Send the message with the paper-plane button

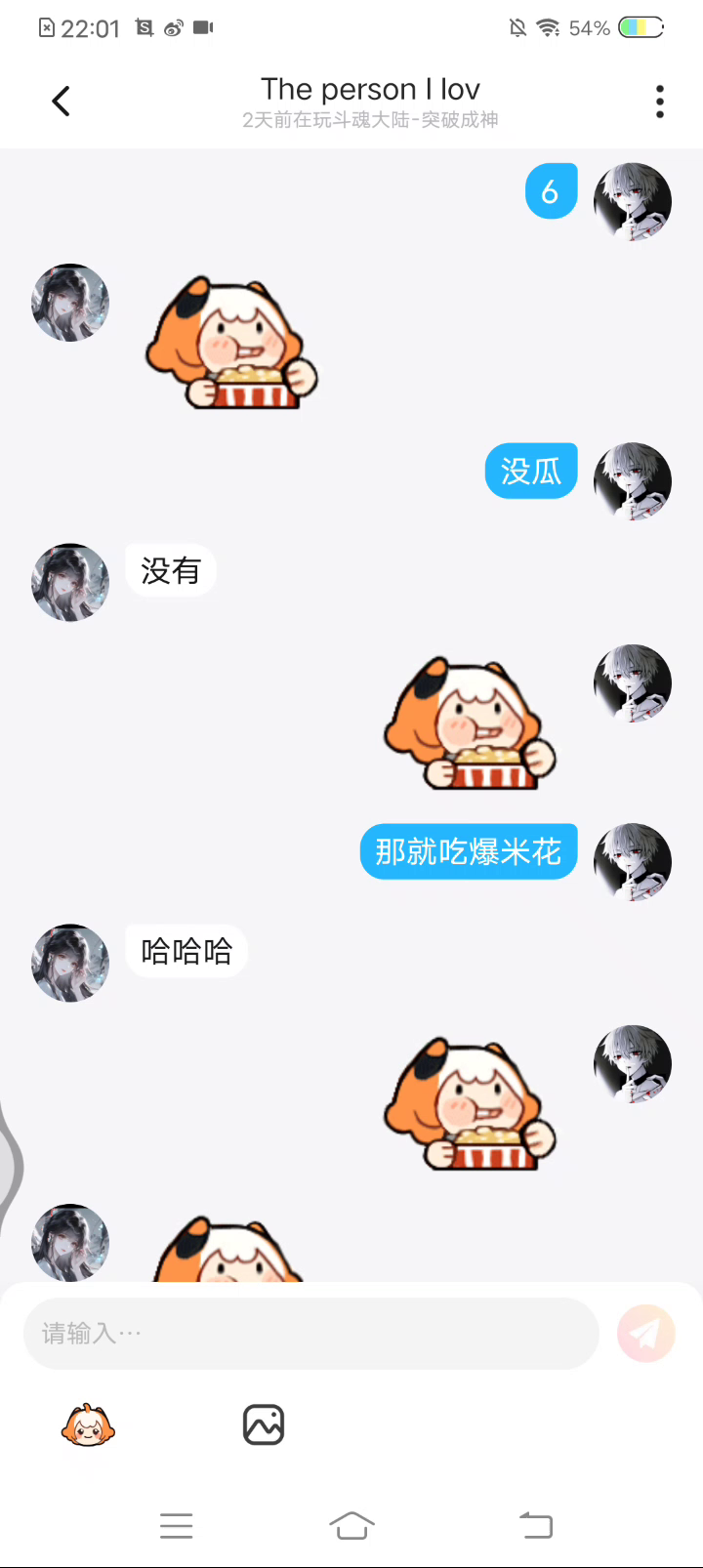pyautogui.click(x=645, y=1334)
